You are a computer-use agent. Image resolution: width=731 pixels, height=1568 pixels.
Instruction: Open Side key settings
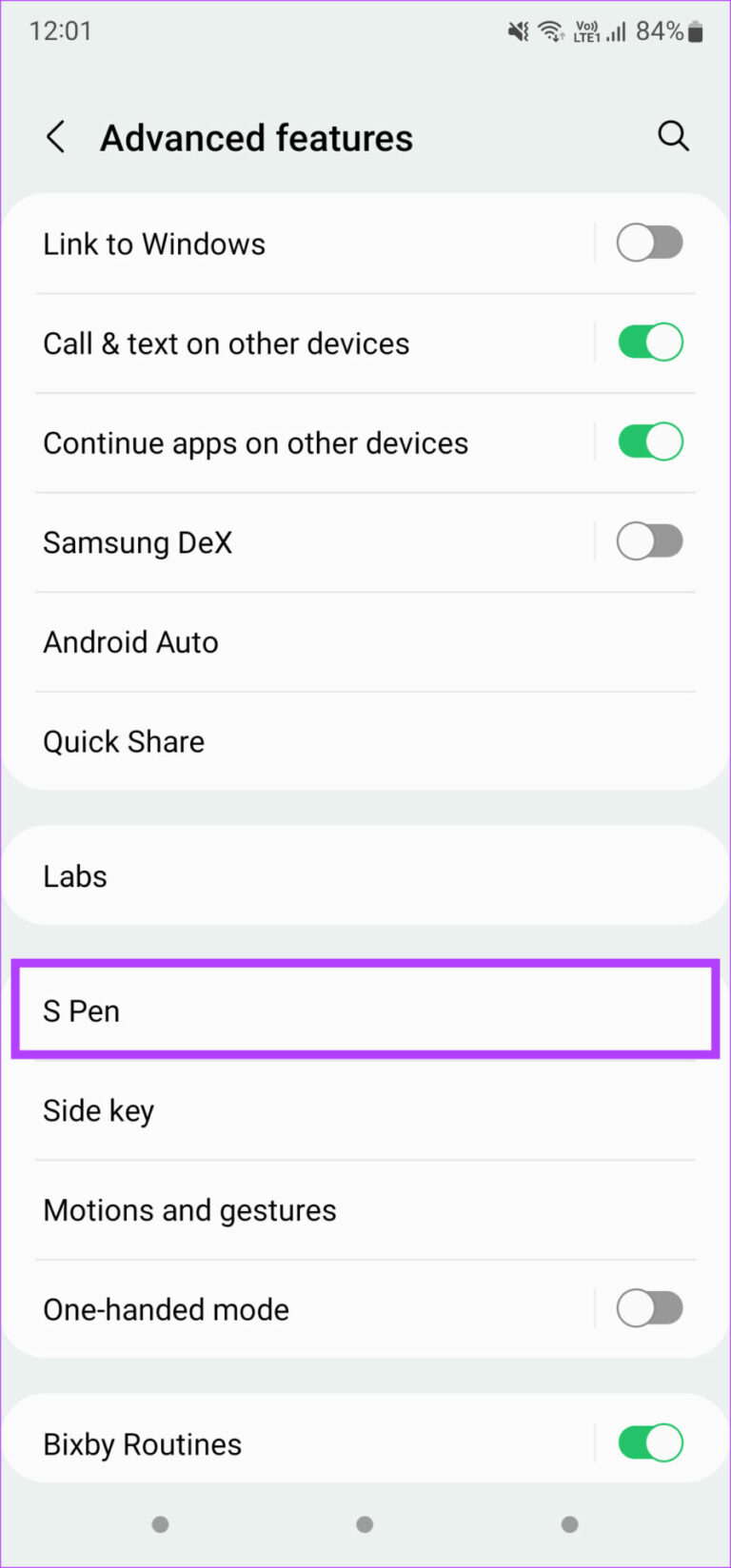(x=365, y=1109)
